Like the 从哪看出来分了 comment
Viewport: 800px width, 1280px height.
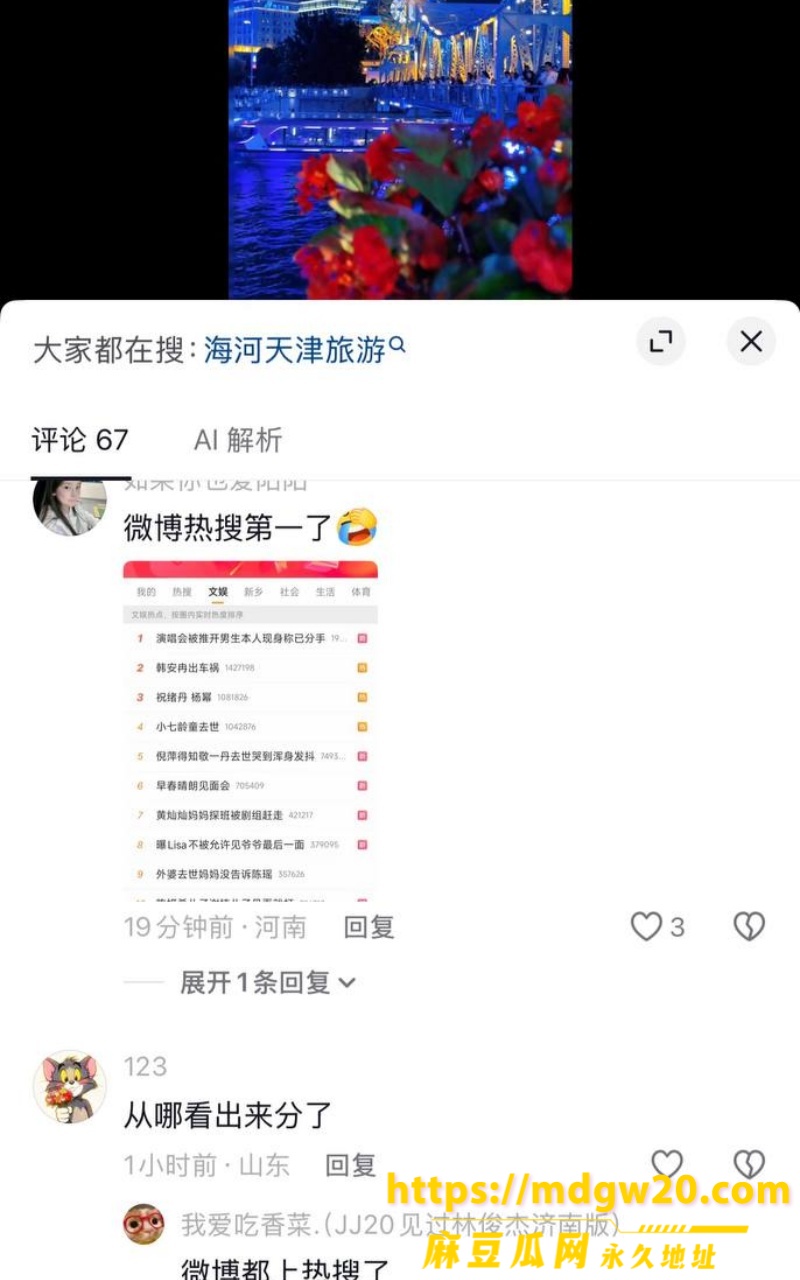point(667,1164)
